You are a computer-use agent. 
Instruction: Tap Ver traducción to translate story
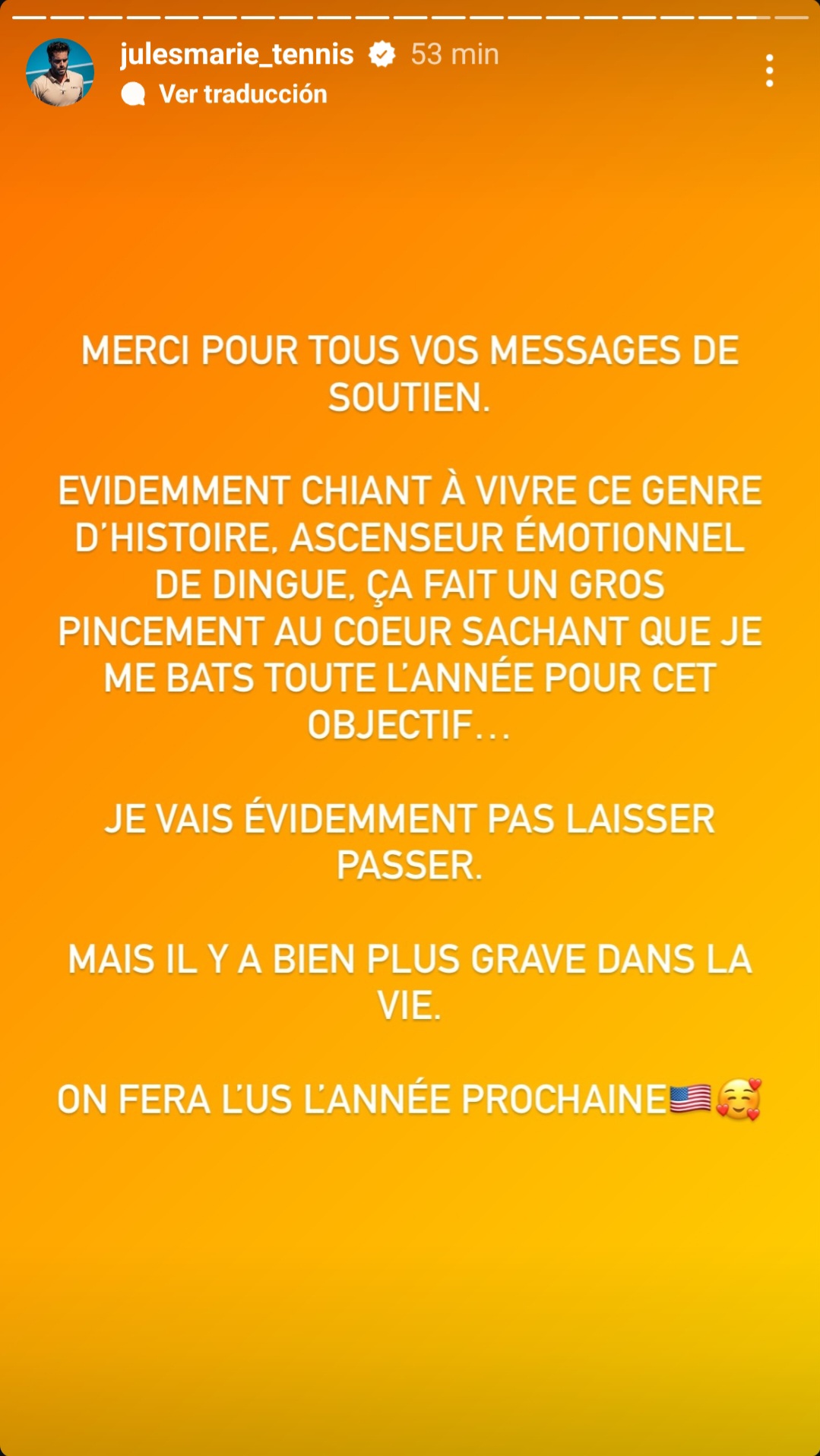(242, 94)
